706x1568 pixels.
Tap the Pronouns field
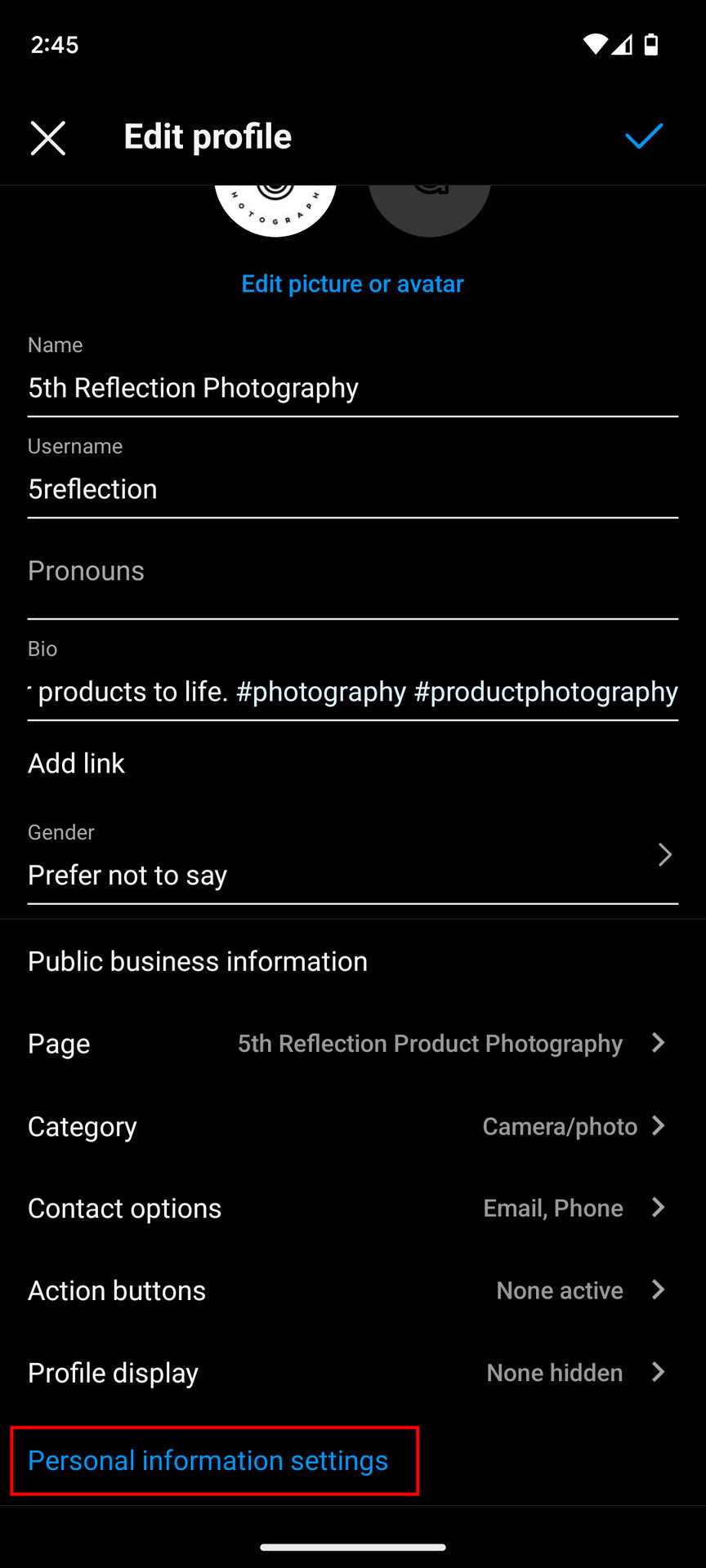pyautogui.click(x=352, y=572)
